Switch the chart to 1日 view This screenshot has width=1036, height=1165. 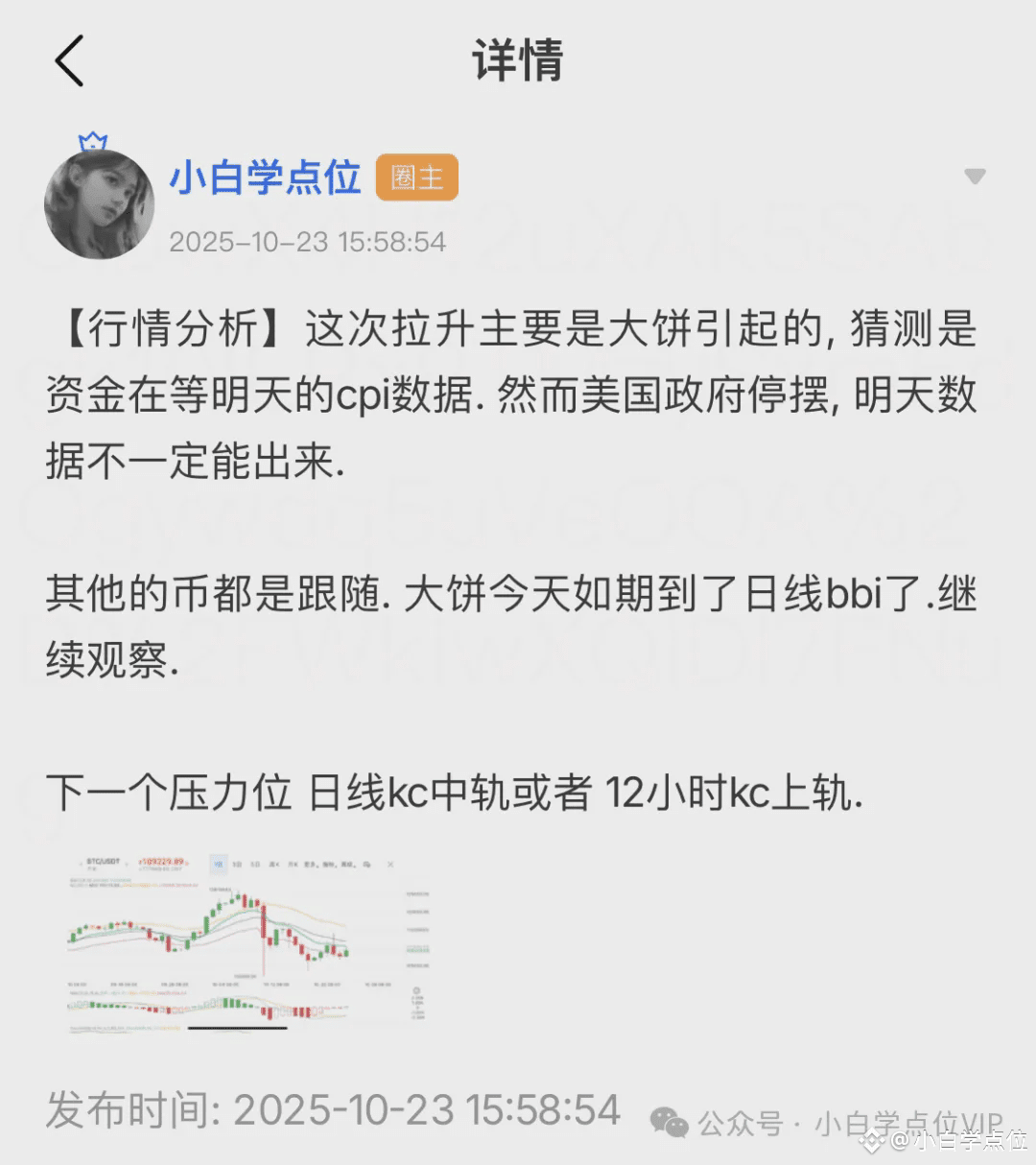click(237, 865)
